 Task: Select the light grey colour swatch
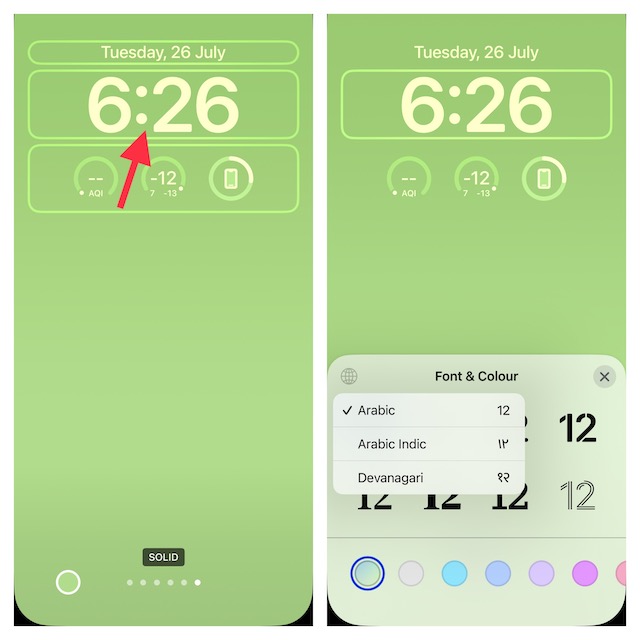coord(411,573)
